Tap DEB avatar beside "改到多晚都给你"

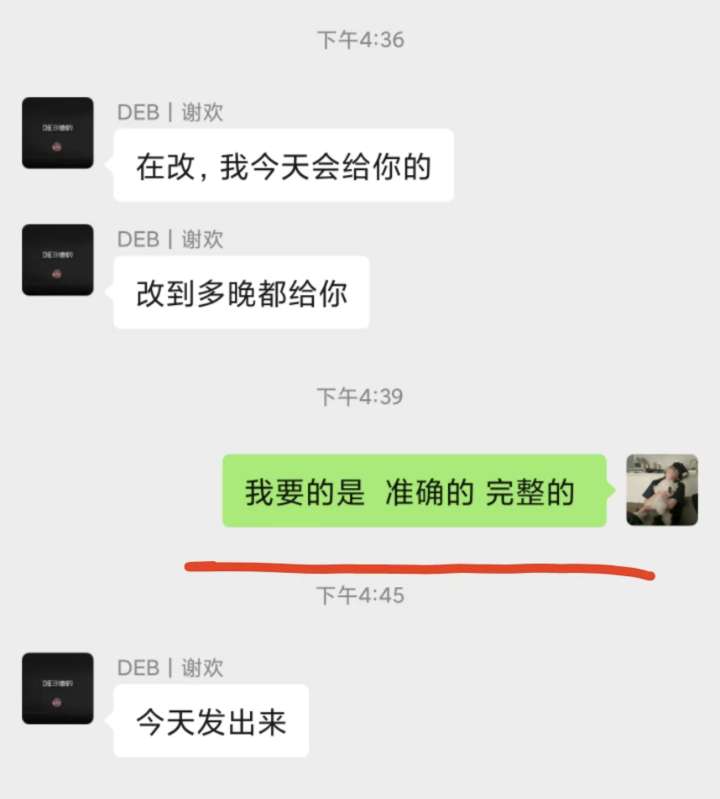coord(58,260)
